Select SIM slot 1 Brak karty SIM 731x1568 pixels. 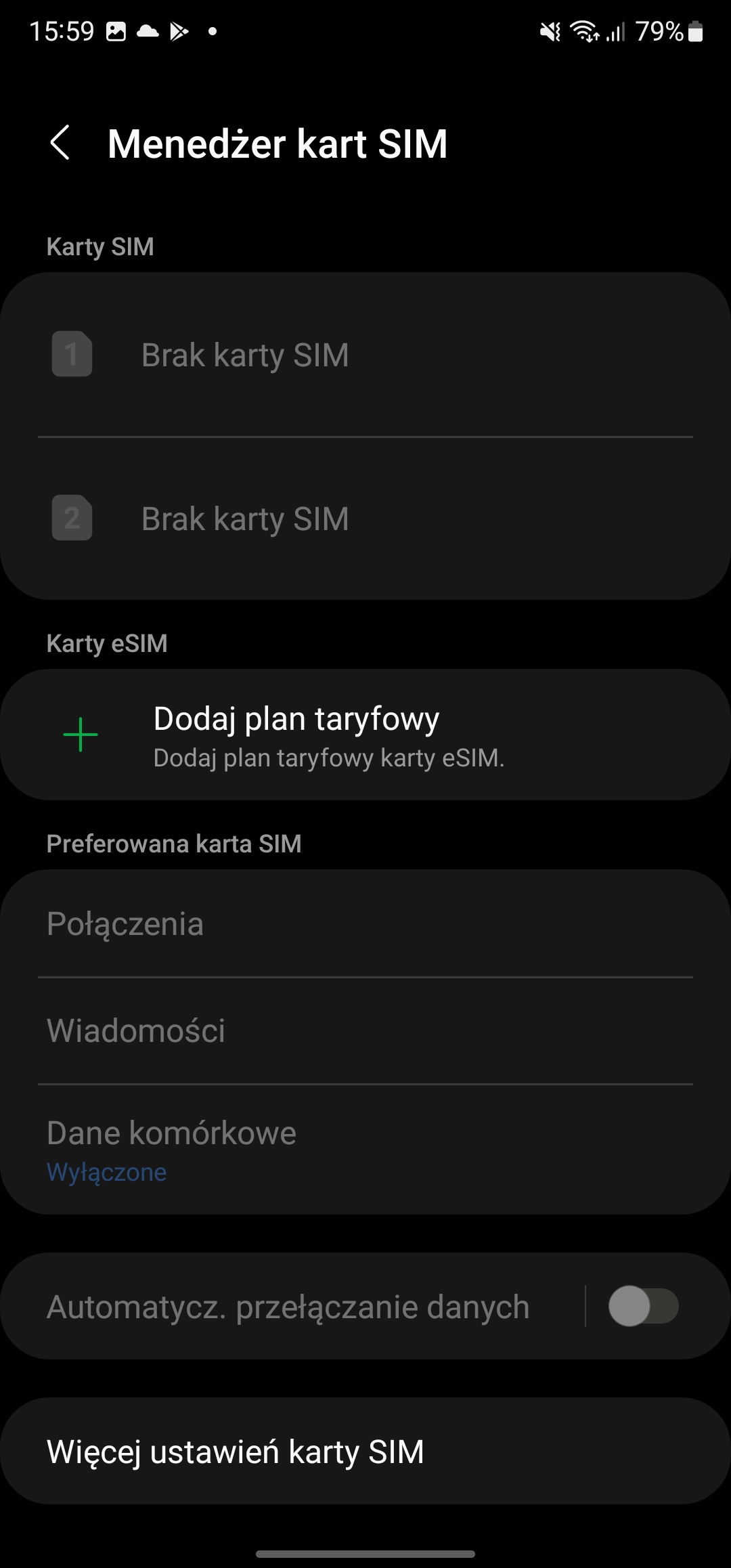point(365,355)
